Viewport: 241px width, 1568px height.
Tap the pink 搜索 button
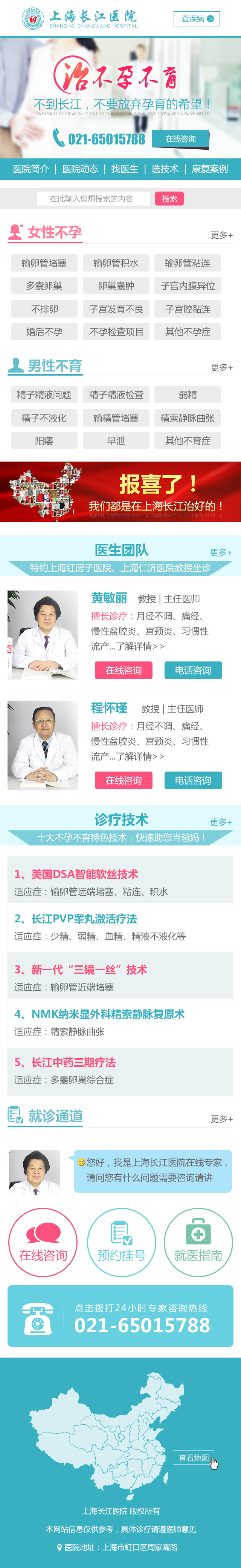point(169,198)
